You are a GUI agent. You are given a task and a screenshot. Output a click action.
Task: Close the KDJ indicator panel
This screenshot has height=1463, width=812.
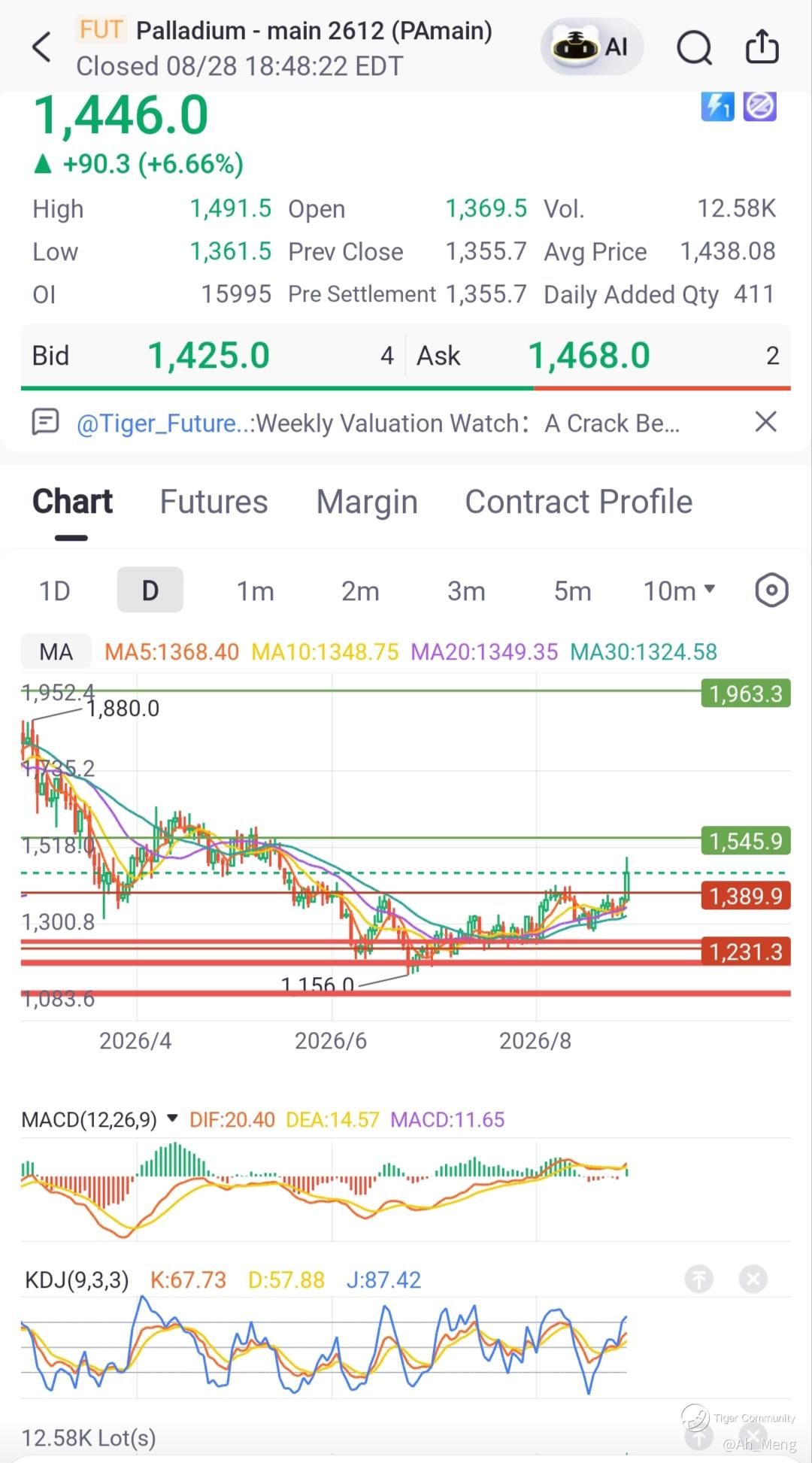[x=753, y=1279]
